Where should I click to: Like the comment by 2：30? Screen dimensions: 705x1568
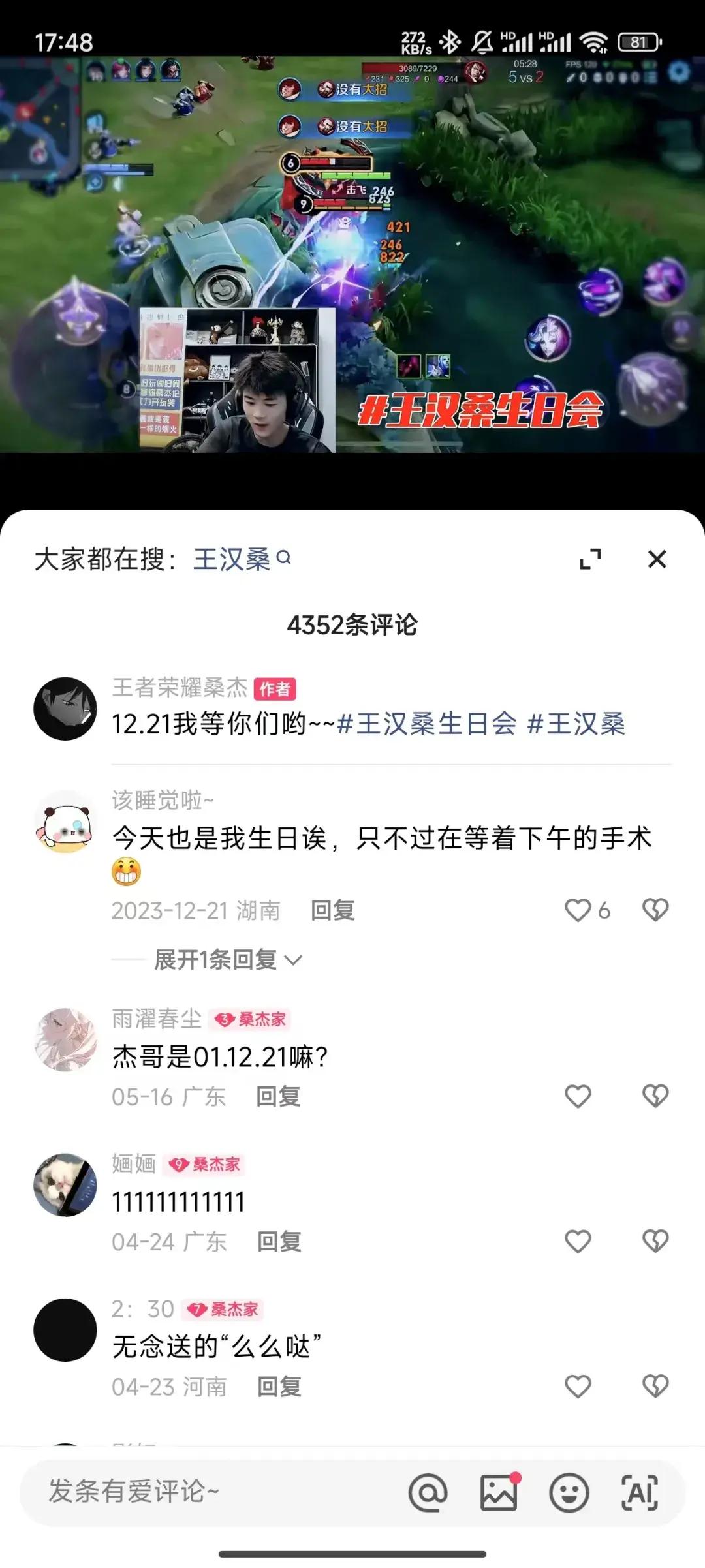tap(578, 1387)
